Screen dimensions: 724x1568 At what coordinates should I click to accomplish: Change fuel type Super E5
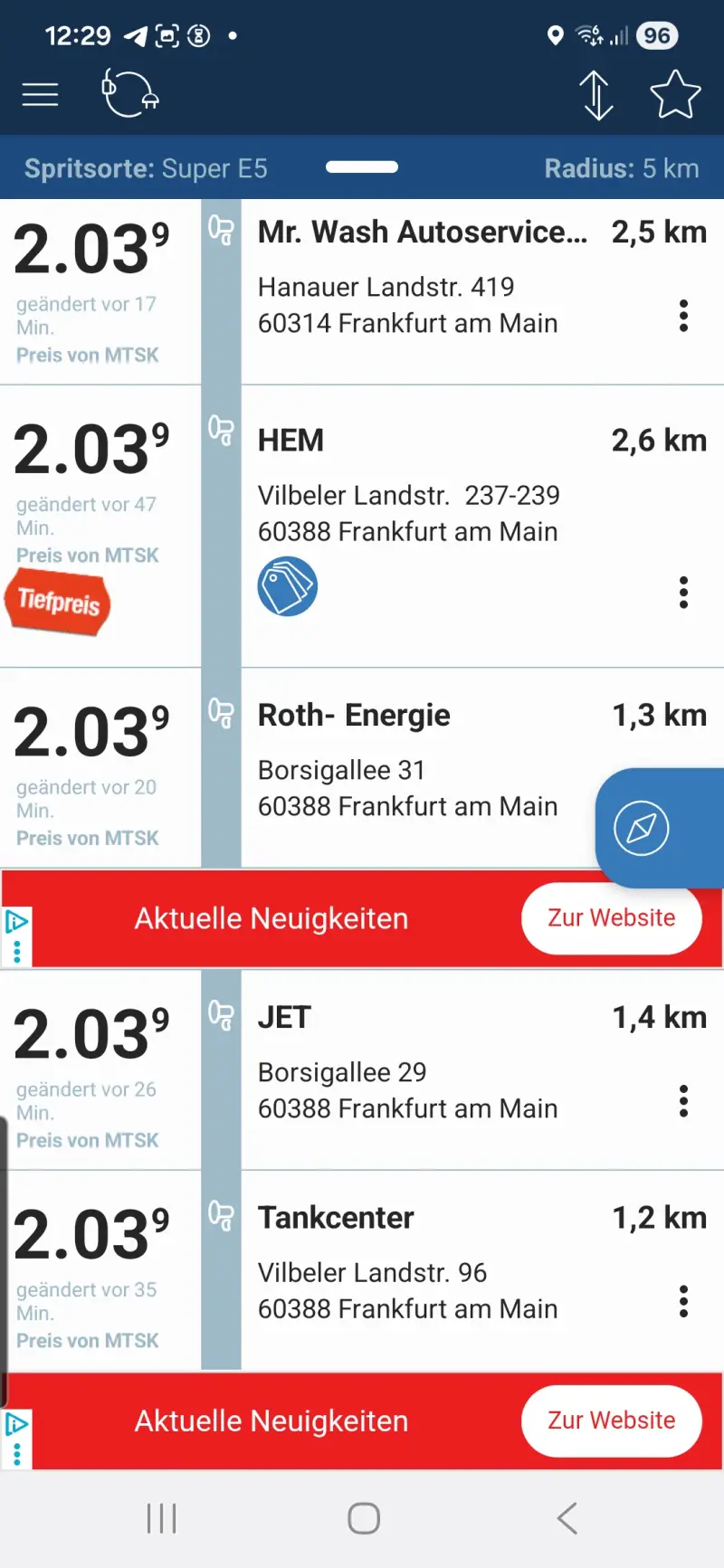pos(147,168)
